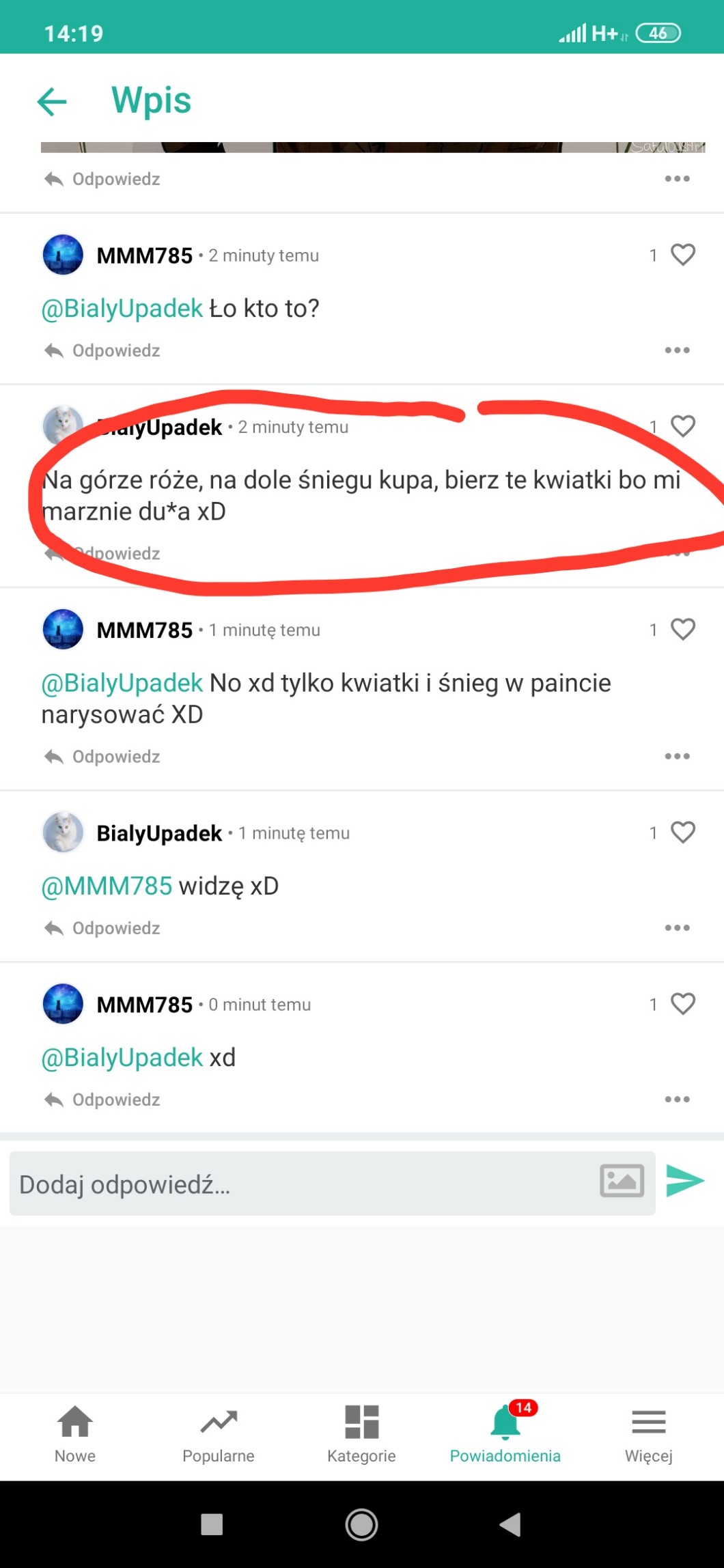Screen dimensions: 724x1568
Task: Like BialyUpadek's "widzę xD" comment
Action: point(682,832)
